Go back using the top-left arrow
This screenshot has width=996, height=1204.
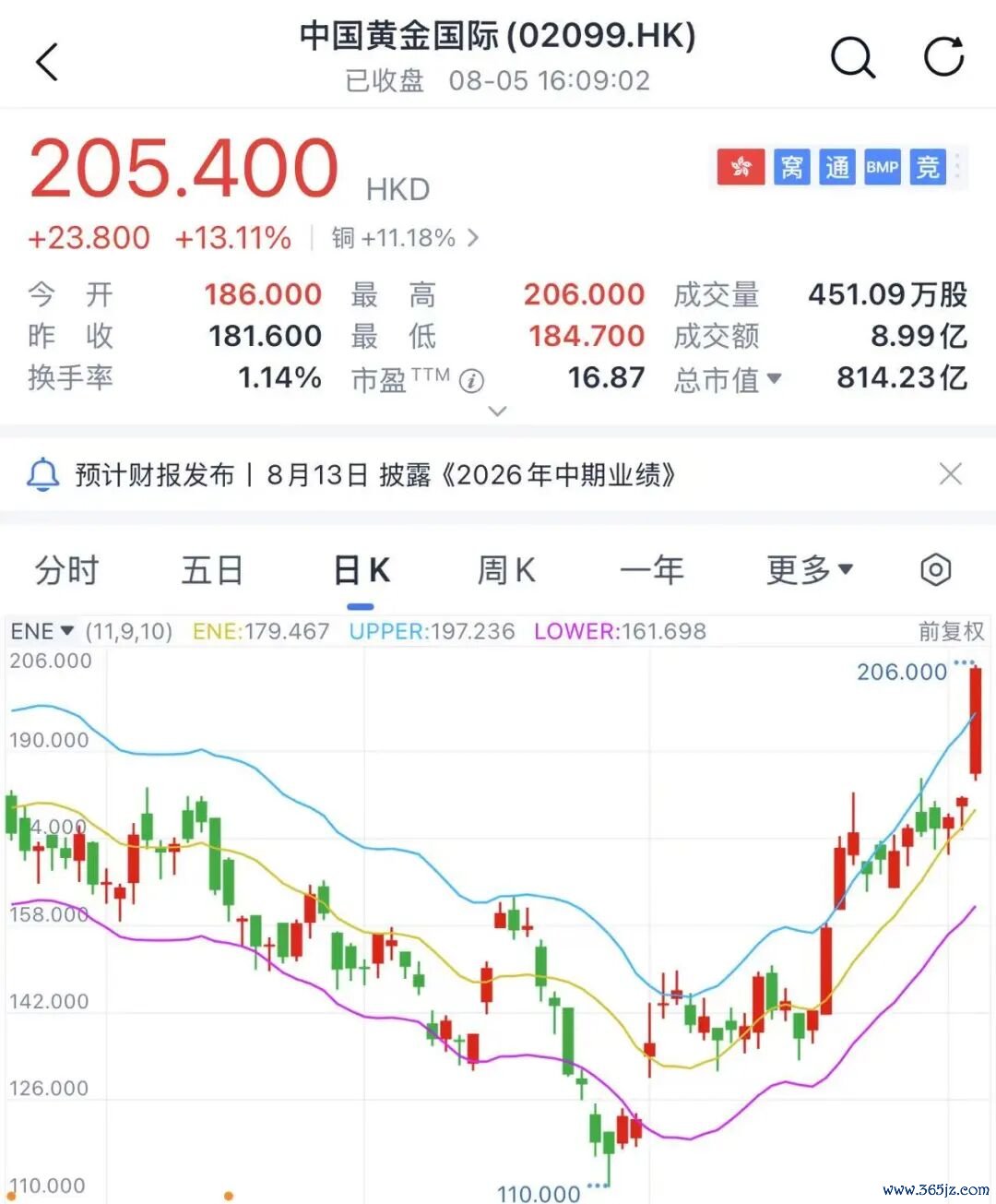47,62
